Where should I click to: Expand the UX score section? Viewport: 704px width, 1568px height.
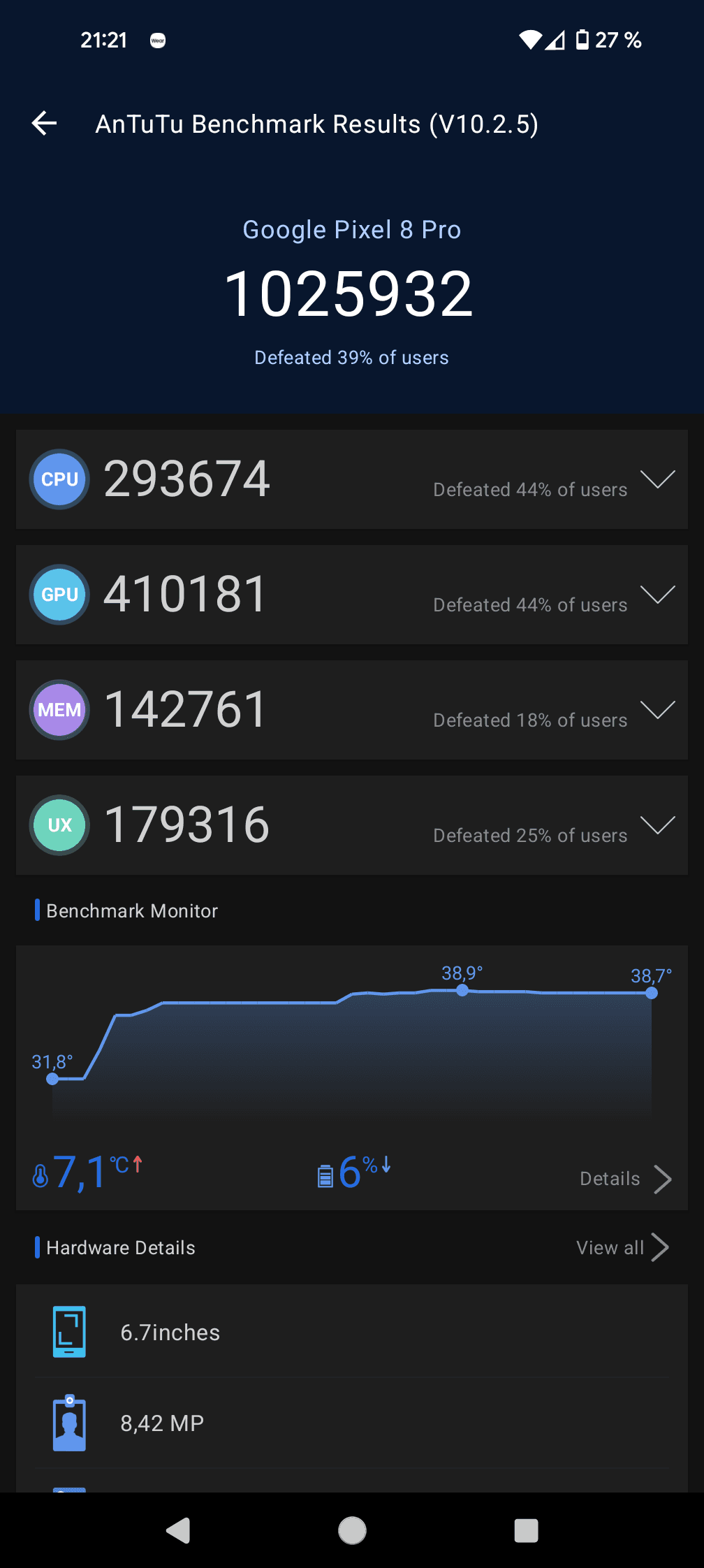coord(657,825)
